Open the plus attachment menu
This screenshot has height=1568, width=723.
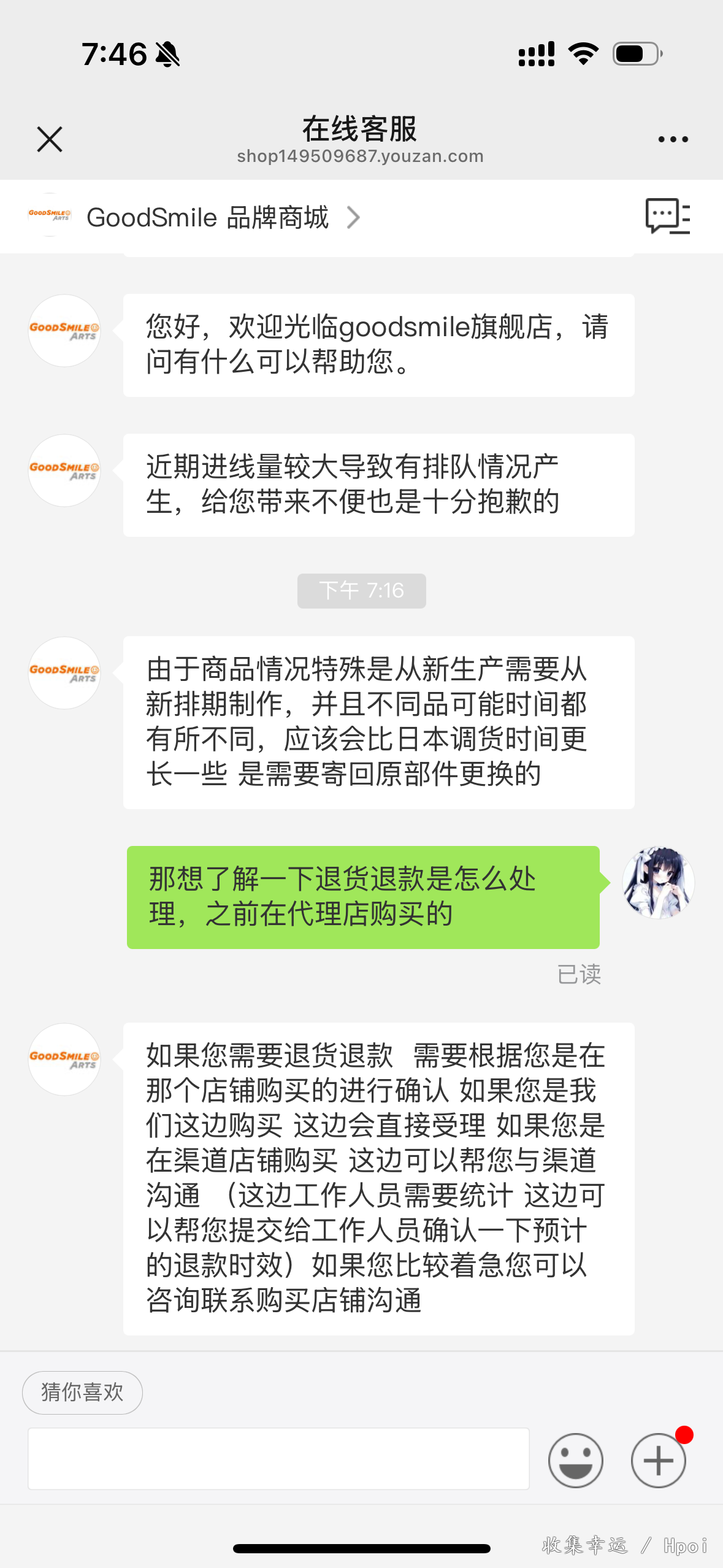coord(658,1460)
